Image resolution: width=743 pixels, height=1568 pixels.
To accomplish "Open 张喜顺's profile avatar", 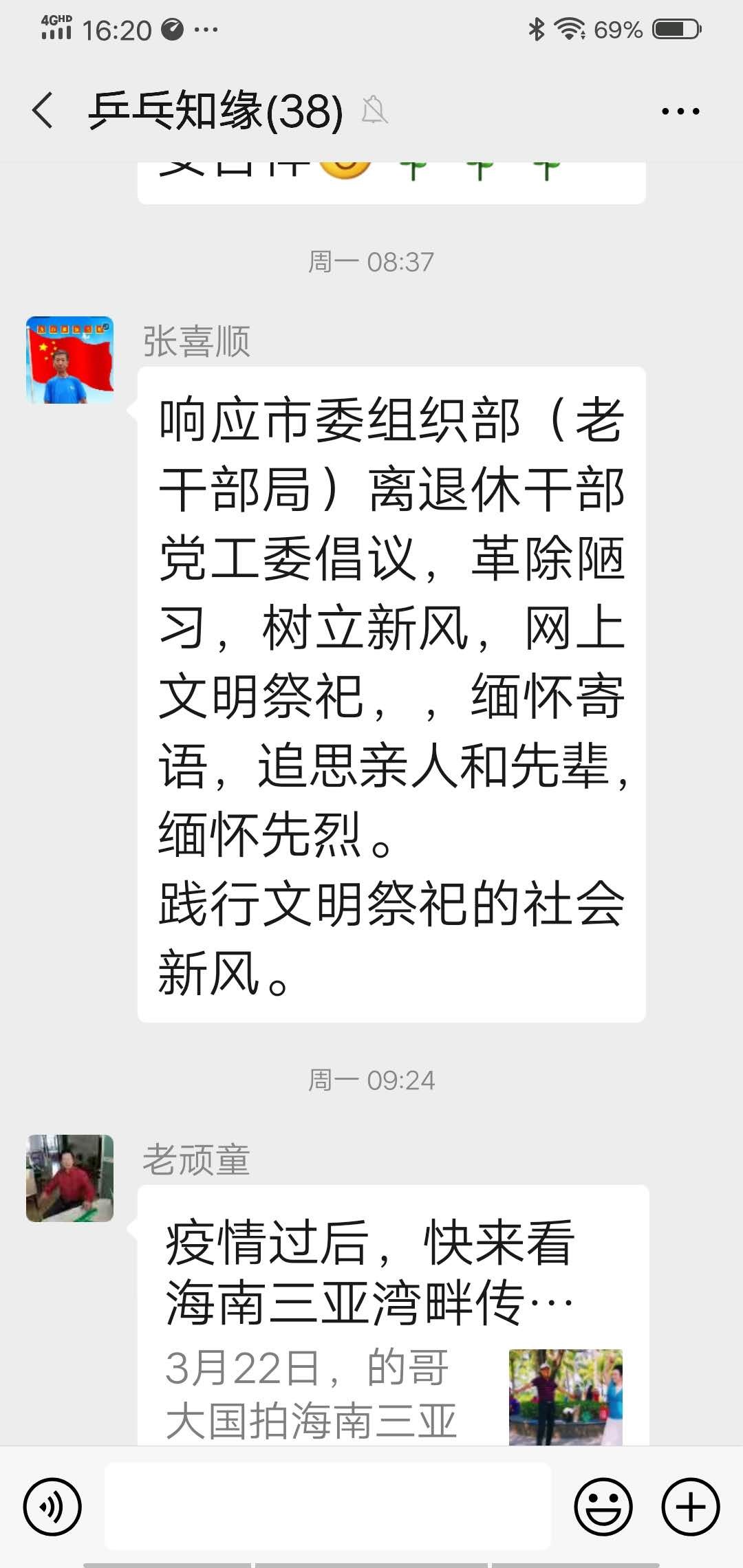I will [x=69, y=360].
